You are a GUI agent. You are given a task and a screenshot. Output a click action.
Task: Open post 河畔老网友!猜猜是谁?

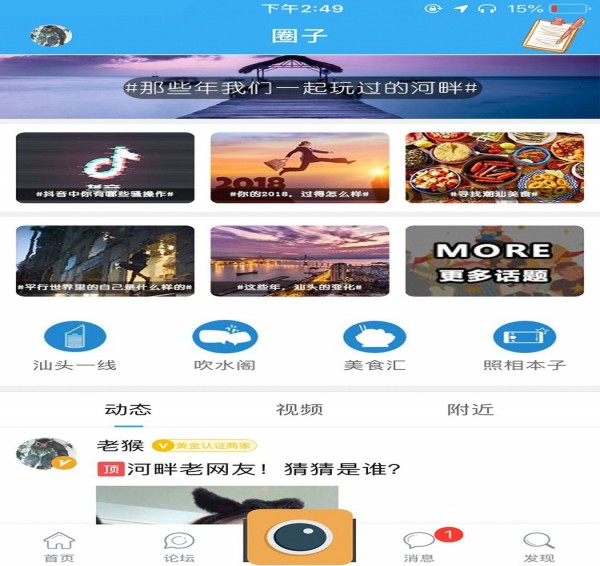pyautogui.click(x=249, y=468)
